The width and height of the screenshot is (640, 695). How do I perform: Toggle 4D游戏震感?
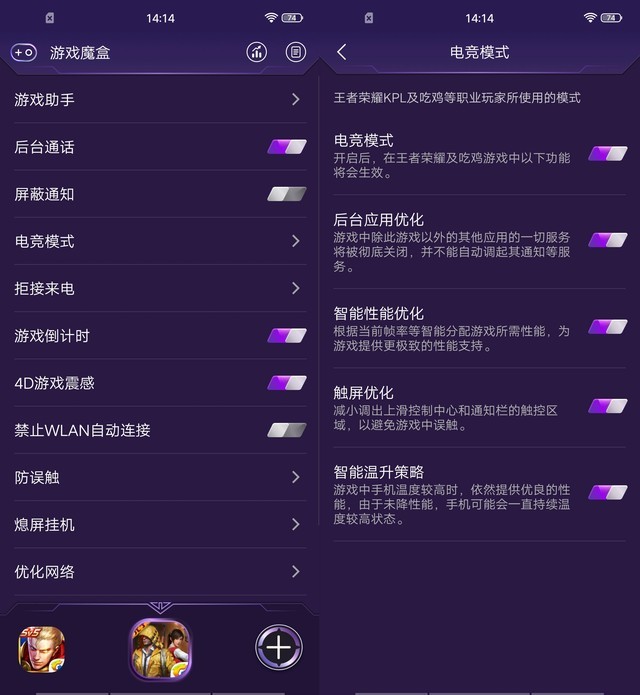(287, 382)
